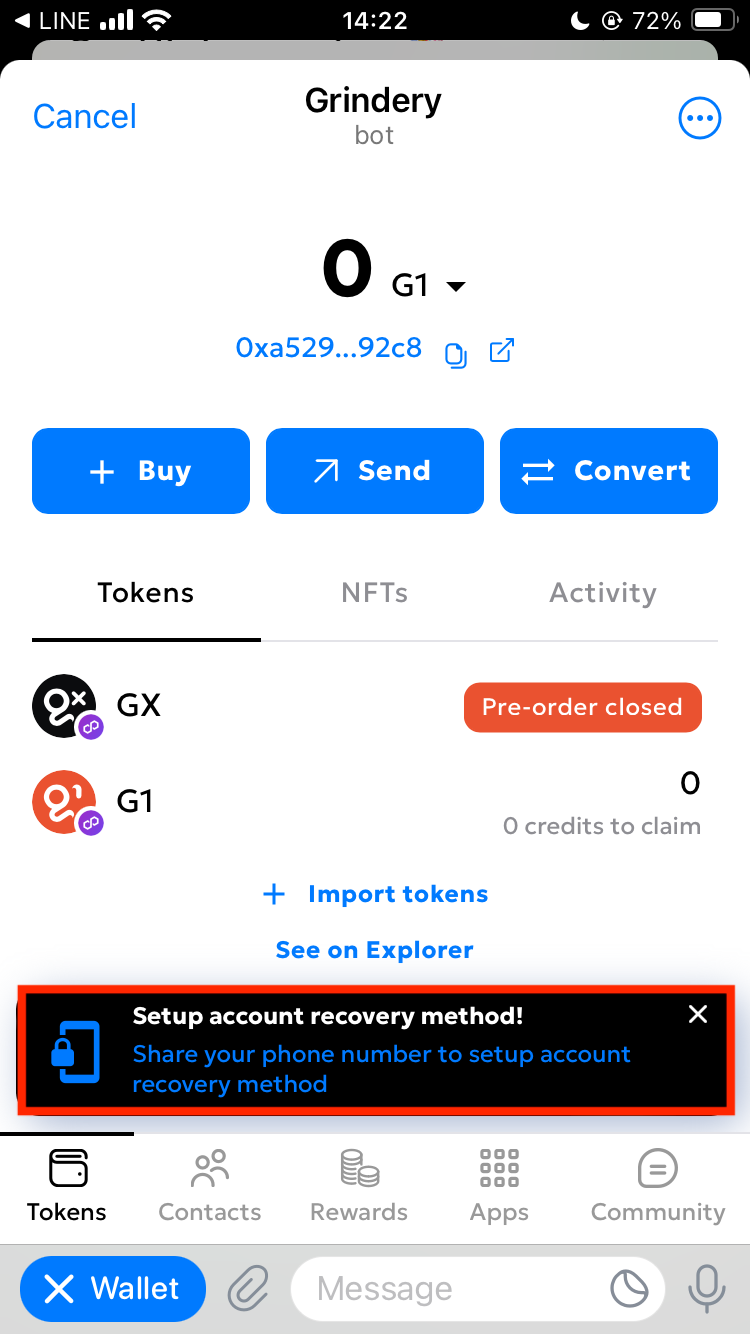Tap Import tokens link

click(375, 894)
